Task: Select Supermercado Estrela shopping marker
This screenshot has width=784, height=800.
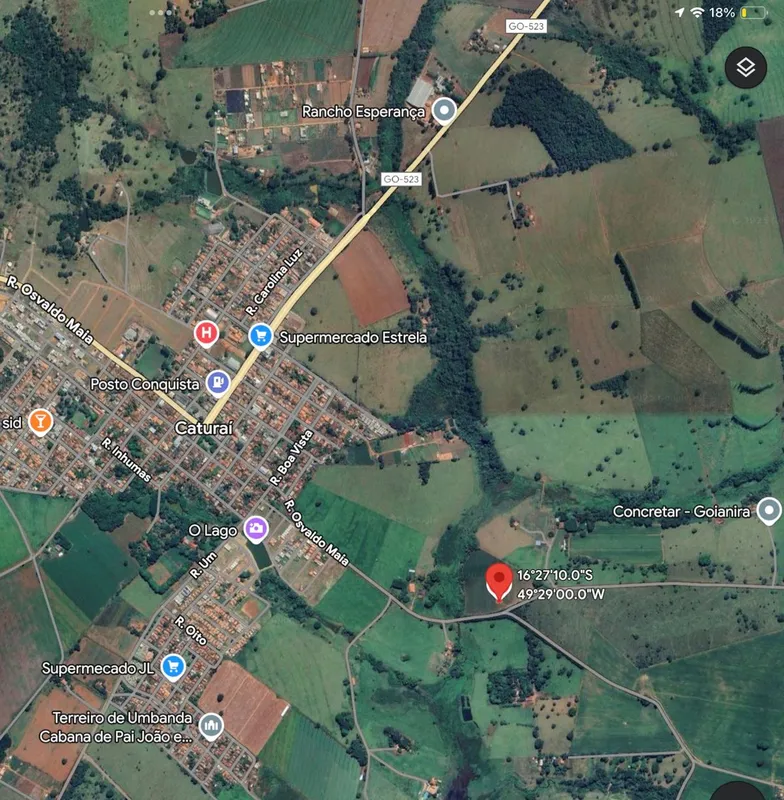Action: (260, 336)
